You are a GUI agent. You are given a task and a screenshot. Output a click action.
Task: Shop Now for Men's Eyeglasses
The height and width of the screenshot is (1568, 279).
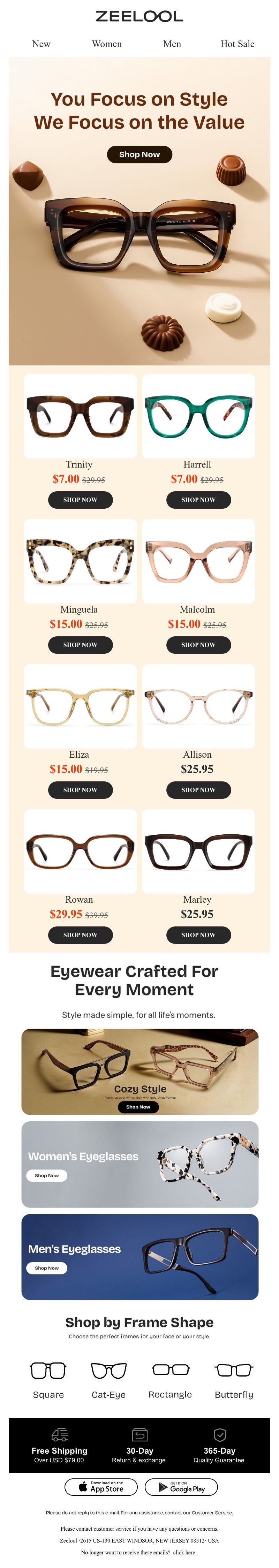(x=46, y=1268)
